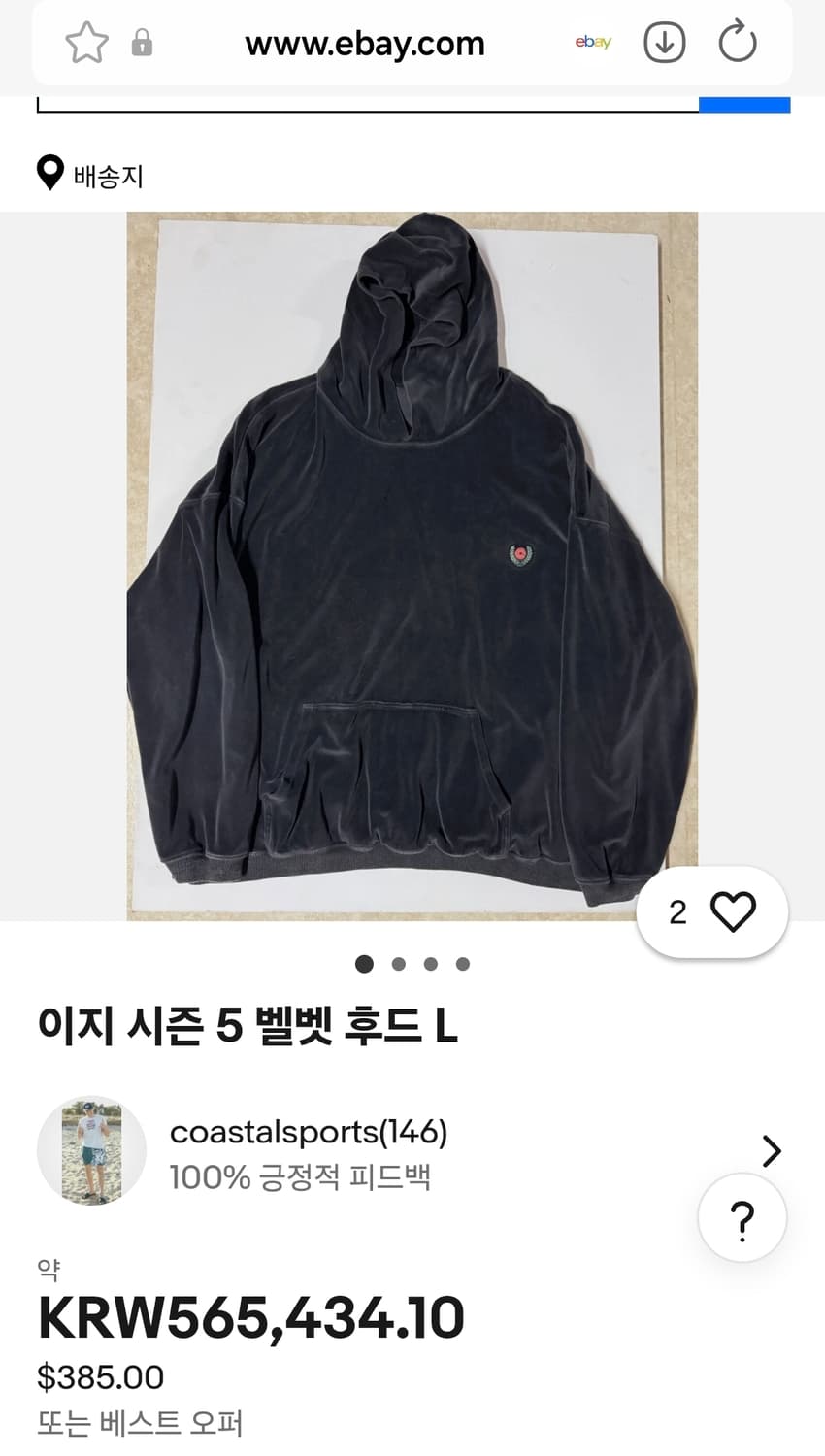Screen dimensions: 825x1456
Task: Click the seller's profile avatar photo
Action: click(x=91, y=1151)
